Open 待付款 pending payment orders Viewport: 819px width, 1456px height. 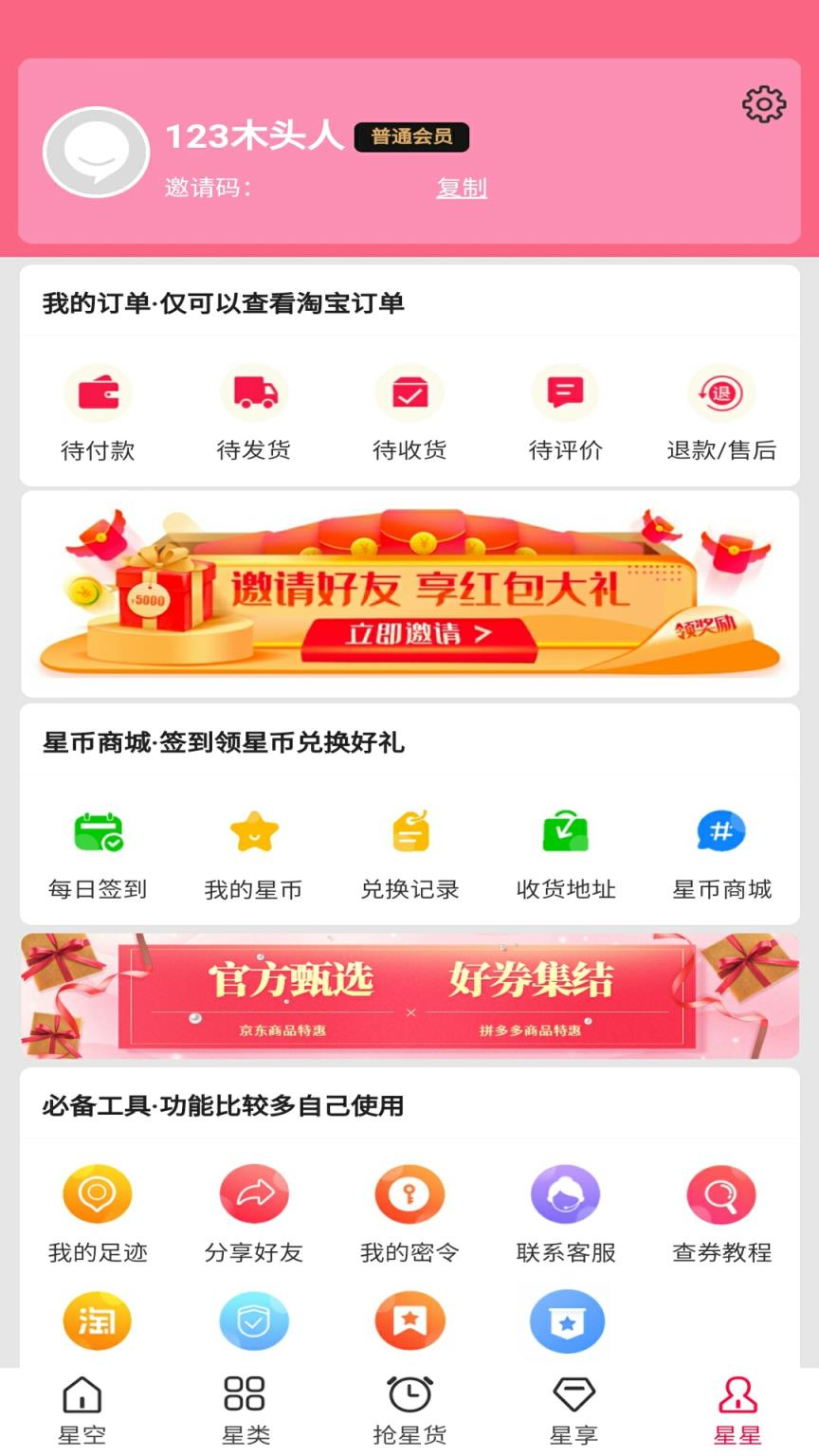click(98, 411)
